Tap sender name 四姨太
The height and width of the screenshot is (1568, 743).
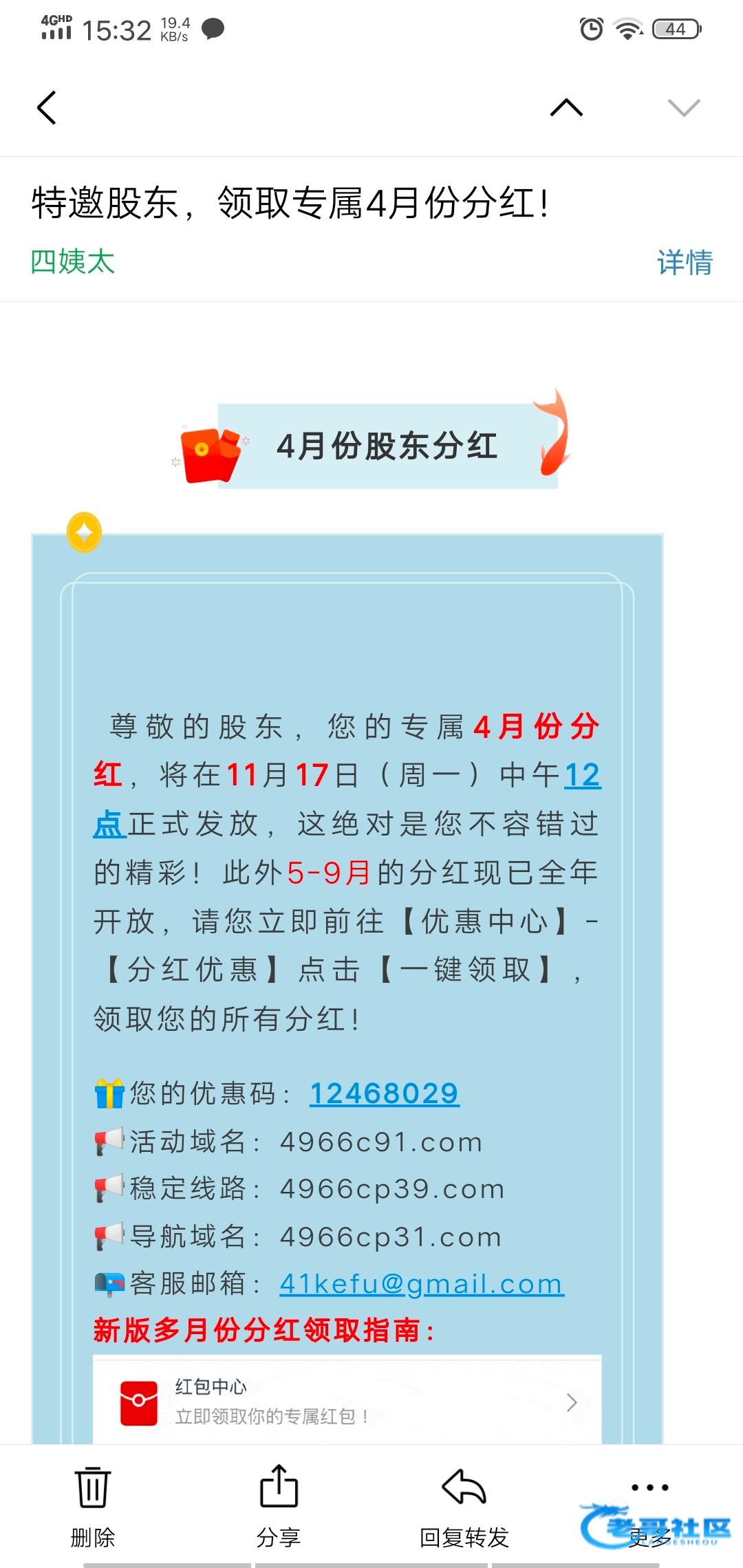pyautogui.click(x=73, y=262)
